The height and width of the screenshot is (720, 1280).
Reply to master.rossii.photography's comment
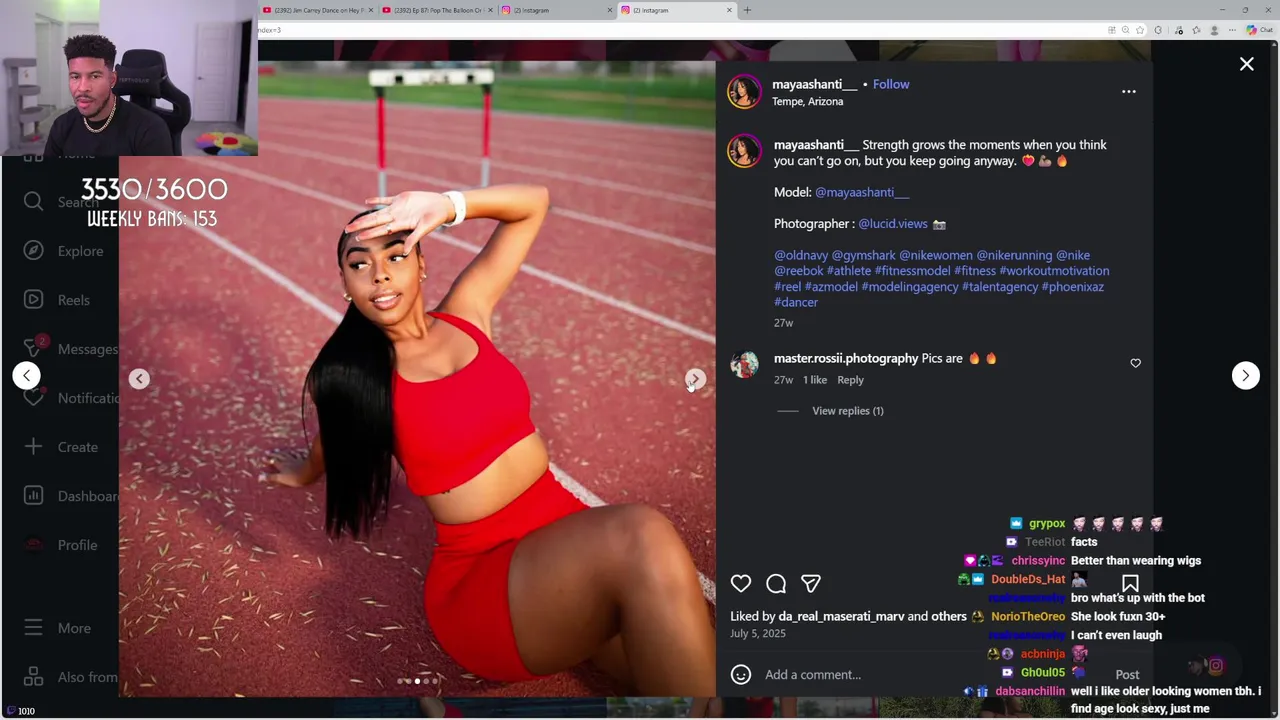(x=850, y=380)
